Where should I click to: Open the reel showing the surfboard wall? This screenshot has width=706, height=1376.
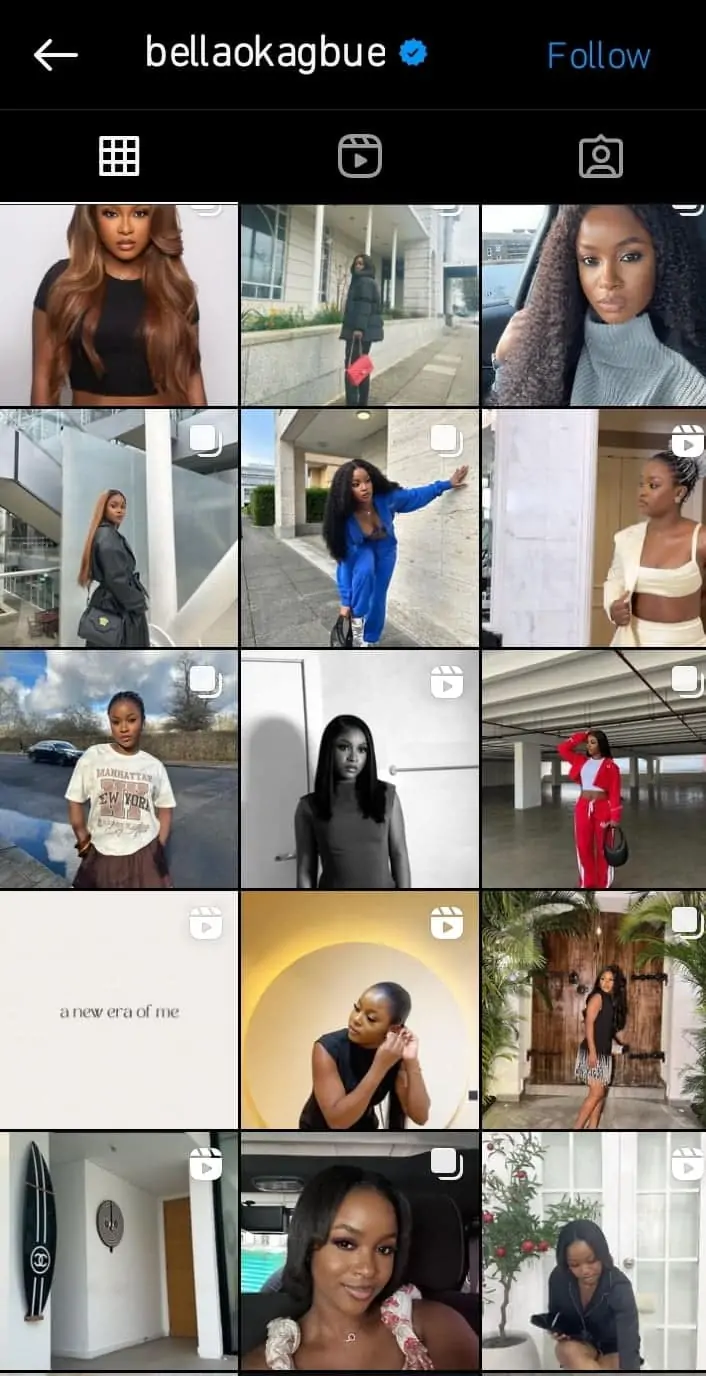[x=119, y=1250]
